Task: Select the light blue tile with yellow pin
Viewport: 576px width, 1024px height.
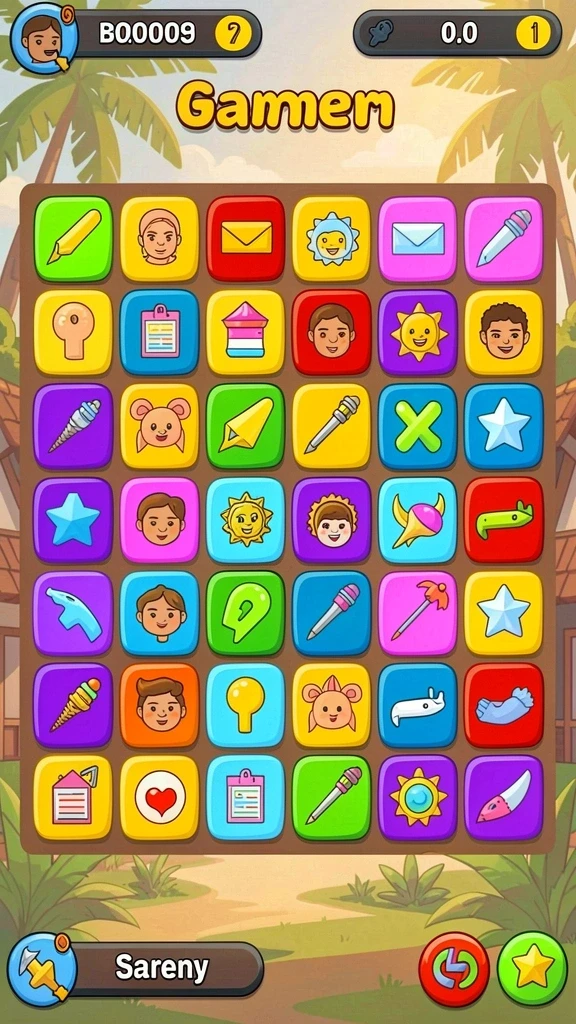Action: tap(246, 705)
